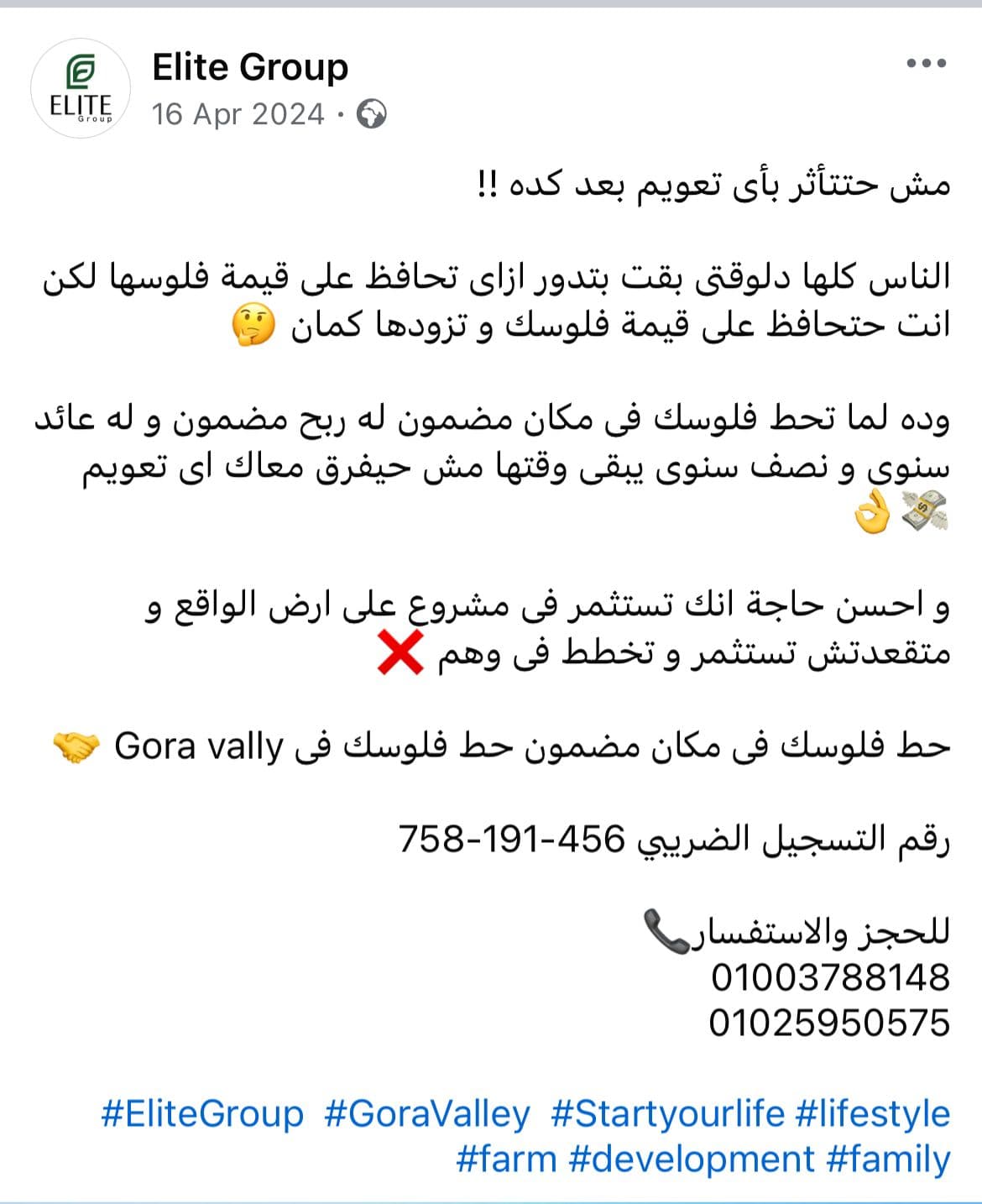Image resolution: width=982 pixels, height=1204 pixels.
Task: Open Elite Group's profile picture
Action: click(81, 88)
